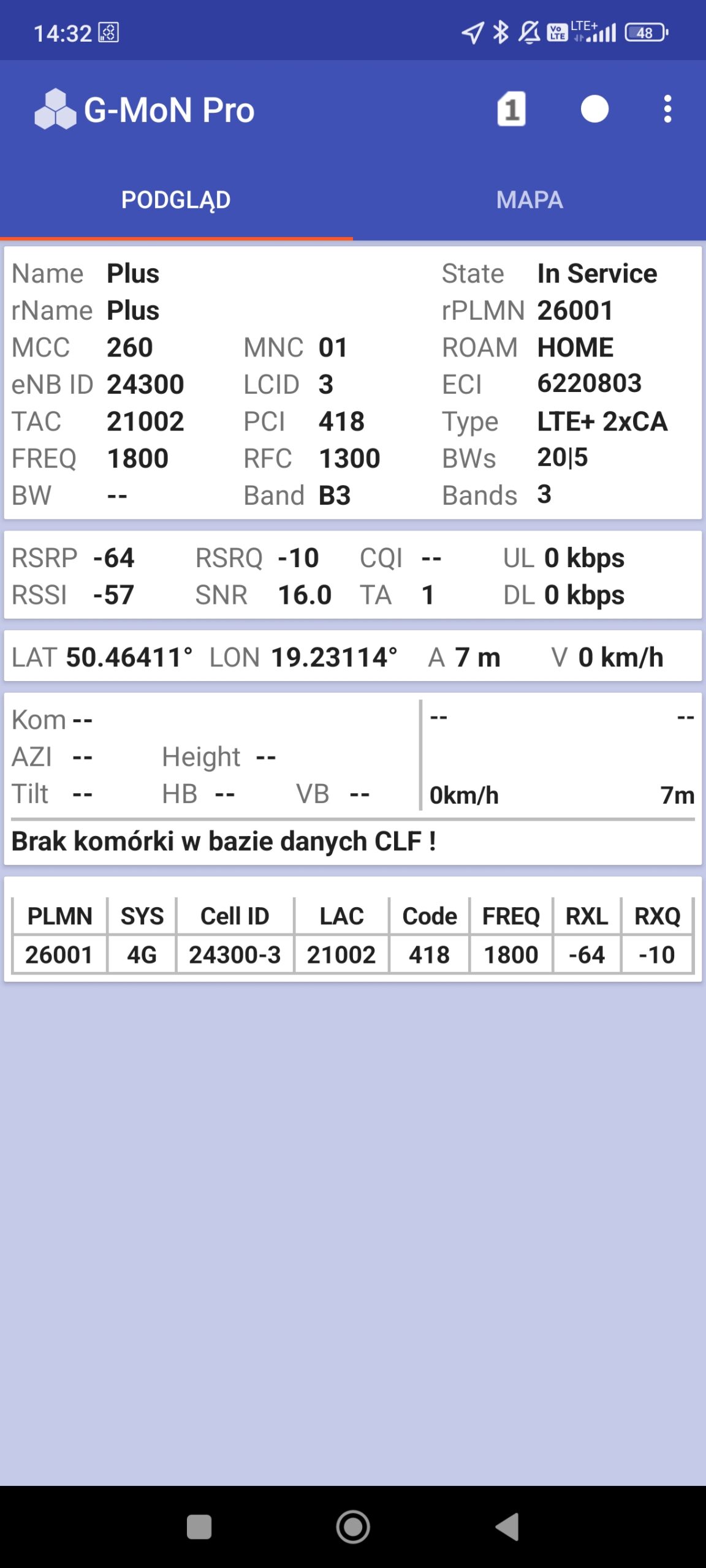Switch SIM card with the SIM 1 icon
The width and height of the screenshot is (706, 1568).
[511, 110]
